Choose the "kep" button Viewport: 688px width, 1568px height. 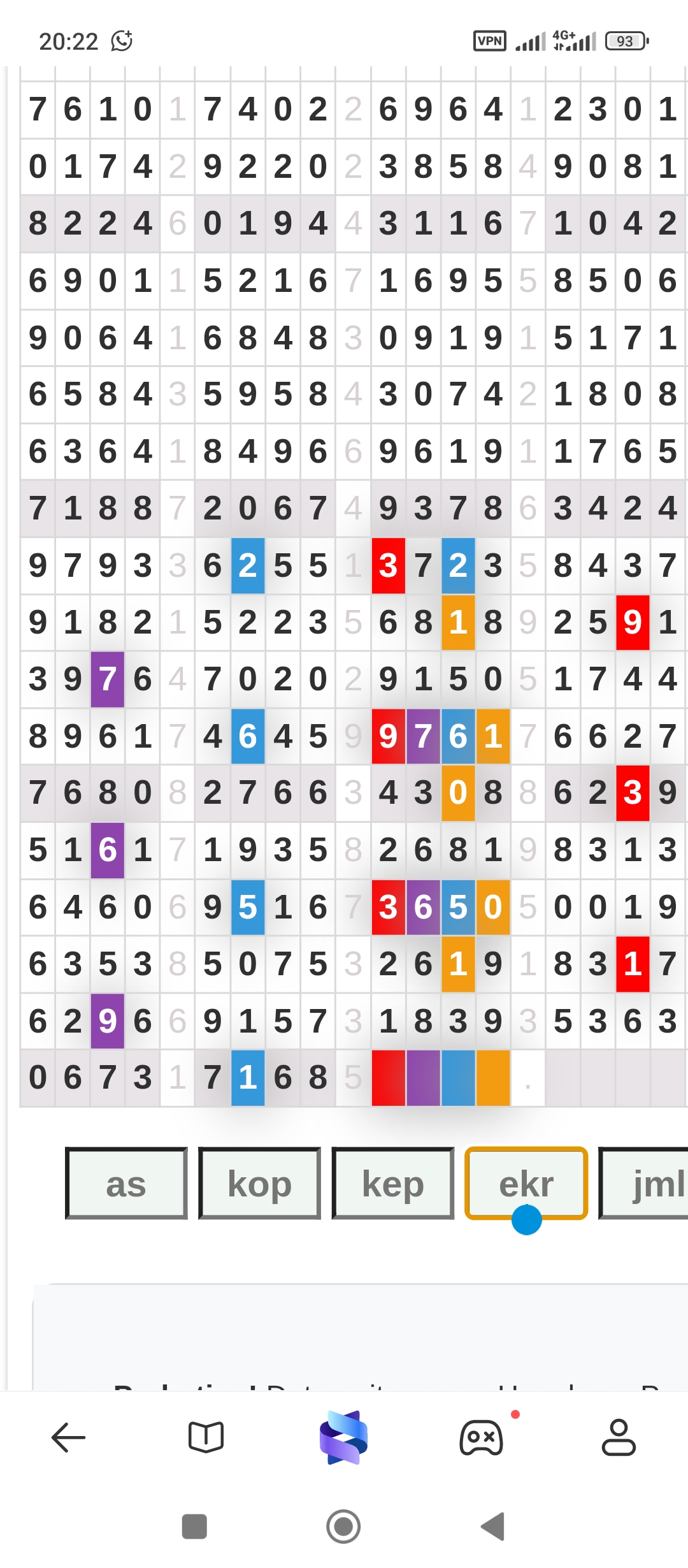[392, 1183]
